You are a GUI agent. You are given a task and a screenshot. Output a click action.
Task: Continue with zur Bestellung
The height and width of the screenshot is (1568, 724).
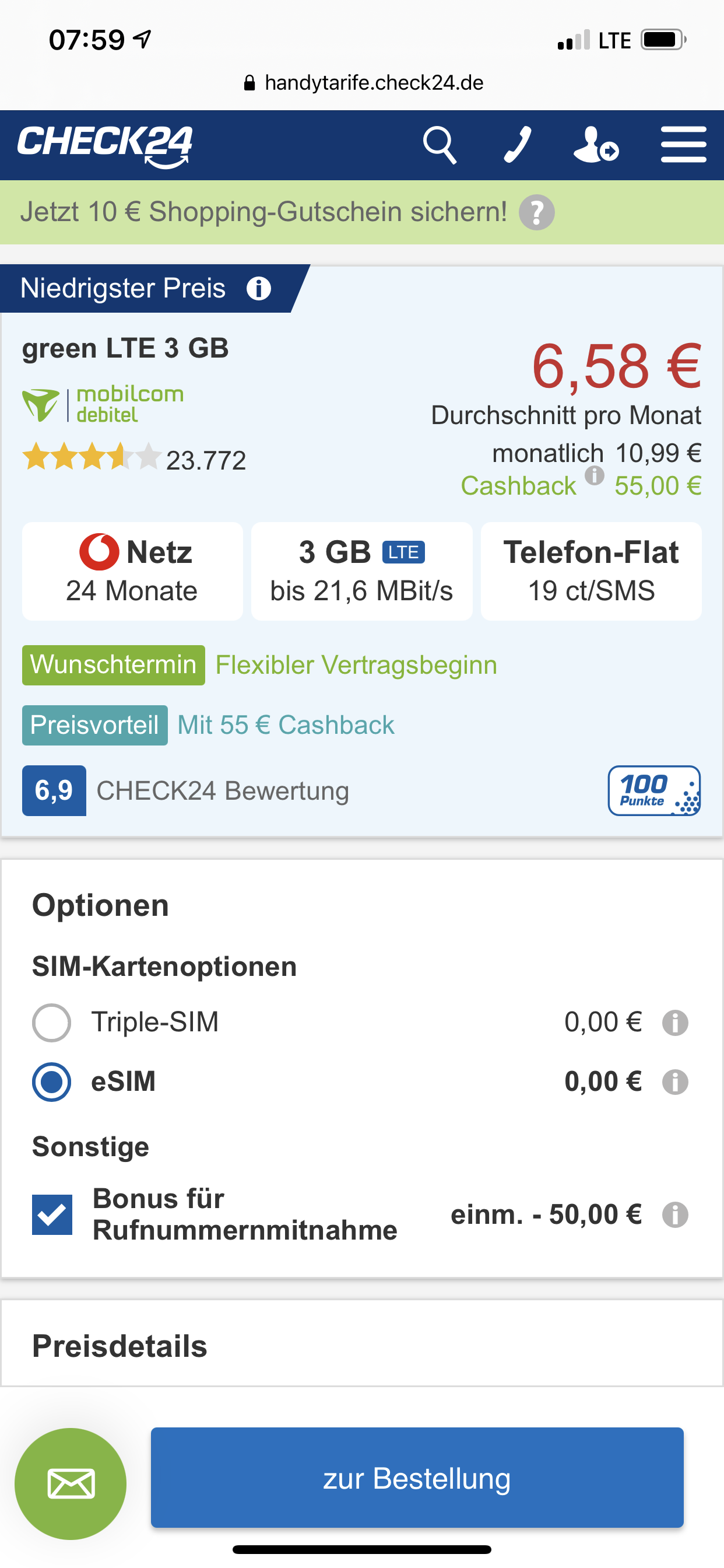point(417,1478)
